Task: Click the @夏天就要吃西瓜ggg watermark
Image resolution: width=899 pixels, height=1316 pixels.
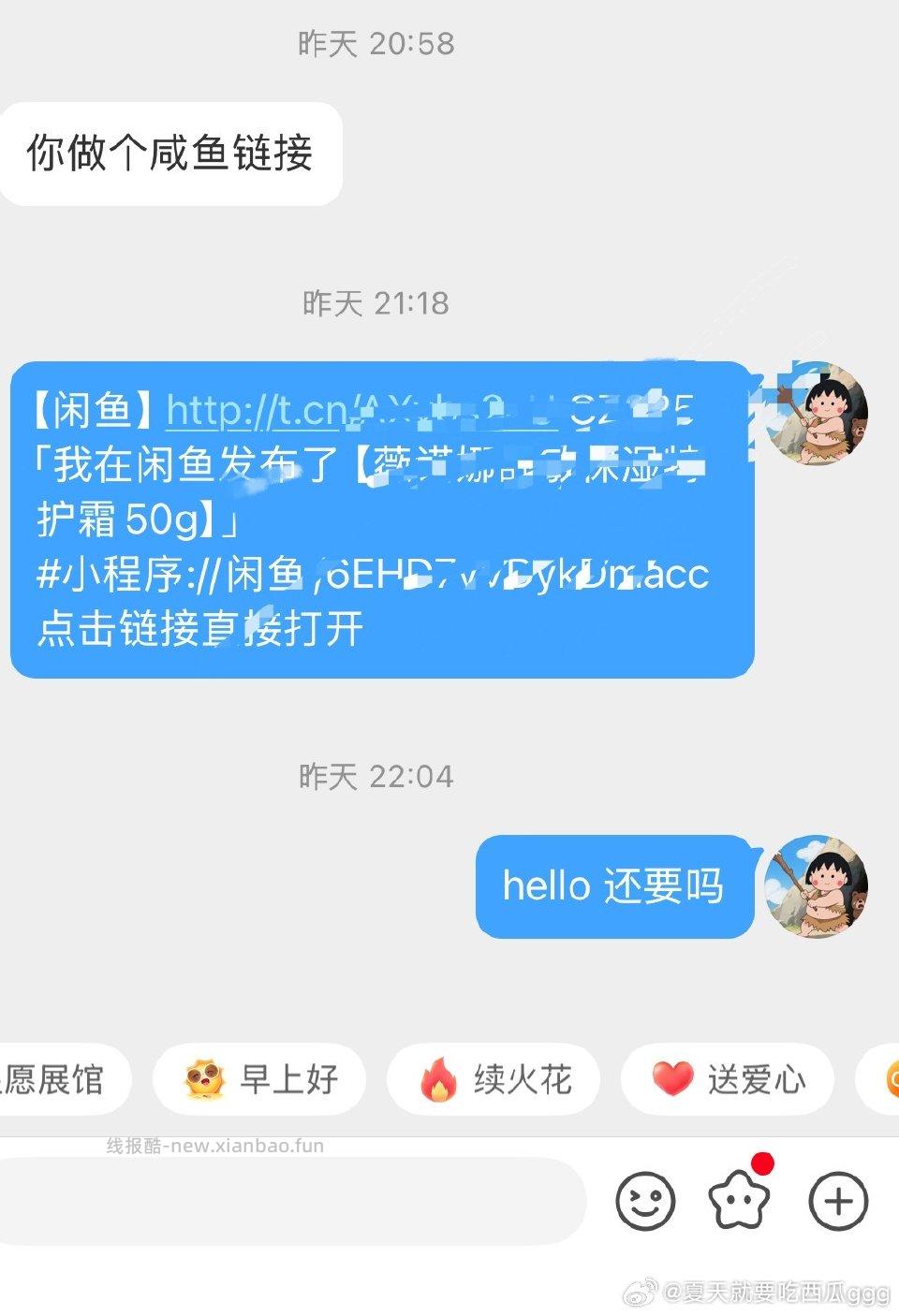Action: pyautogui.click(x=768, y=1294)
